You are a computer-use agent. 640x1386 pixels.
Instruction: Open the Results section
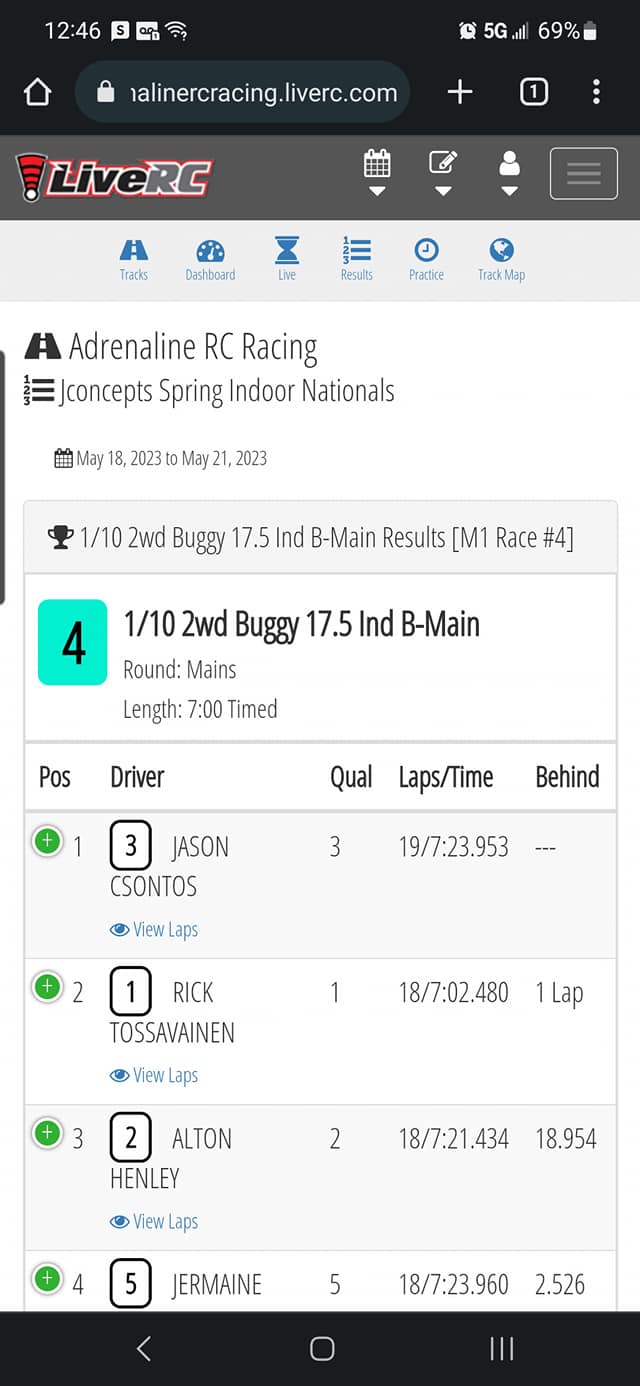coord(357,260)
